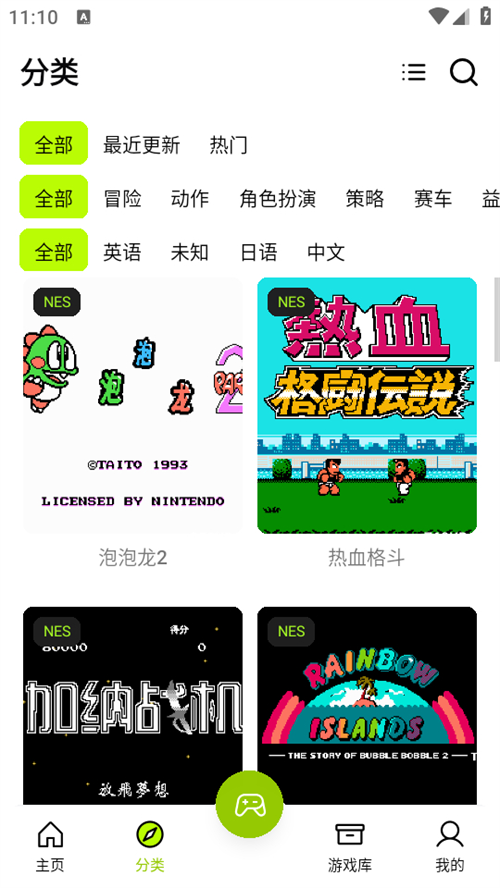The image size is (500, 888).
Task: Filter games by 动作
Action: [x=190, y=199]
